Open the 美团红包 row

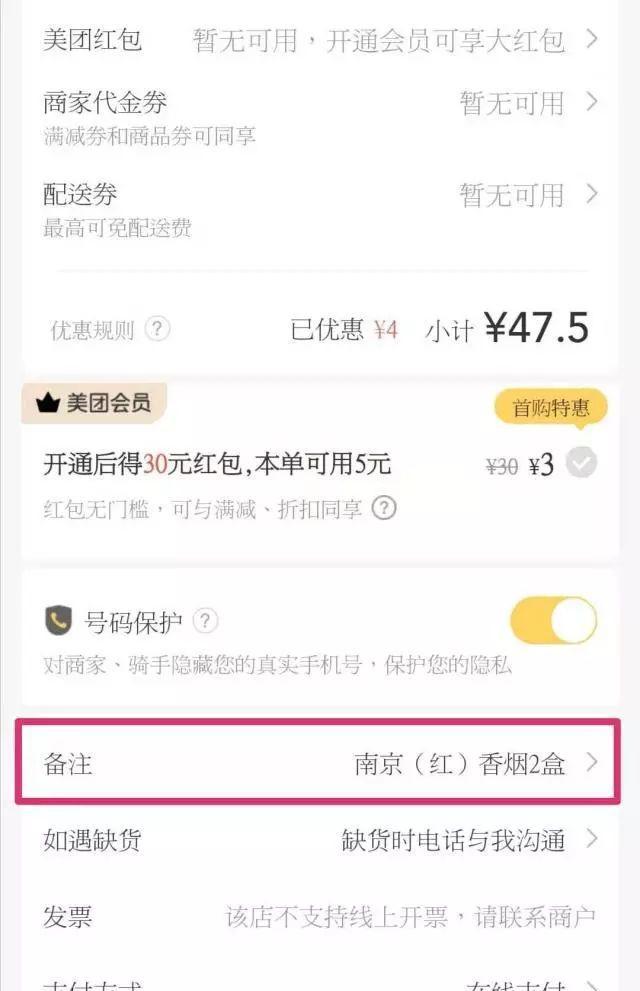[x=320, y=40]
